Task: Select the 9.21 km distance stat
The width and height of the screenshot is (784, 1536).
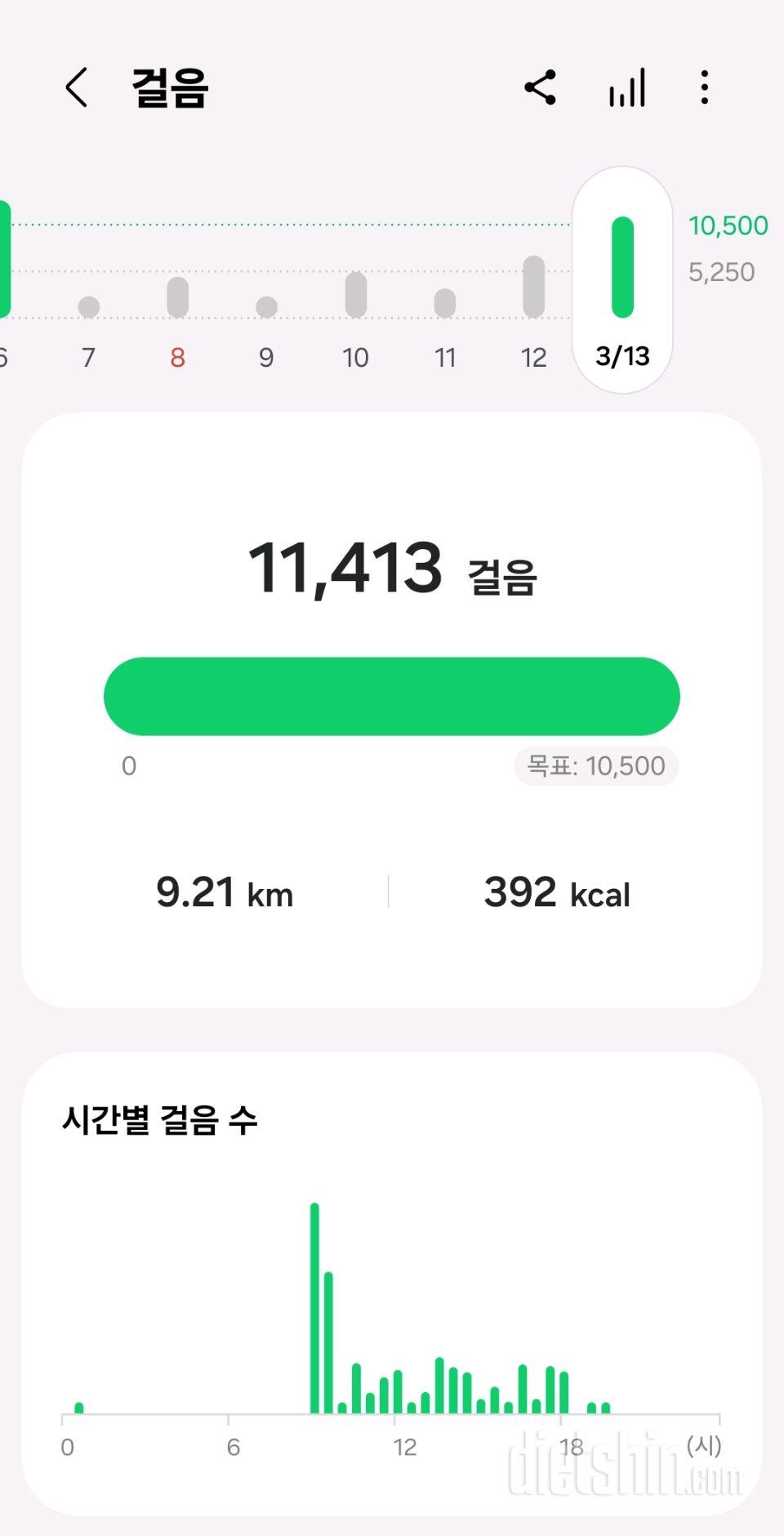Action: pyautogui.click(x=226, y=893)
